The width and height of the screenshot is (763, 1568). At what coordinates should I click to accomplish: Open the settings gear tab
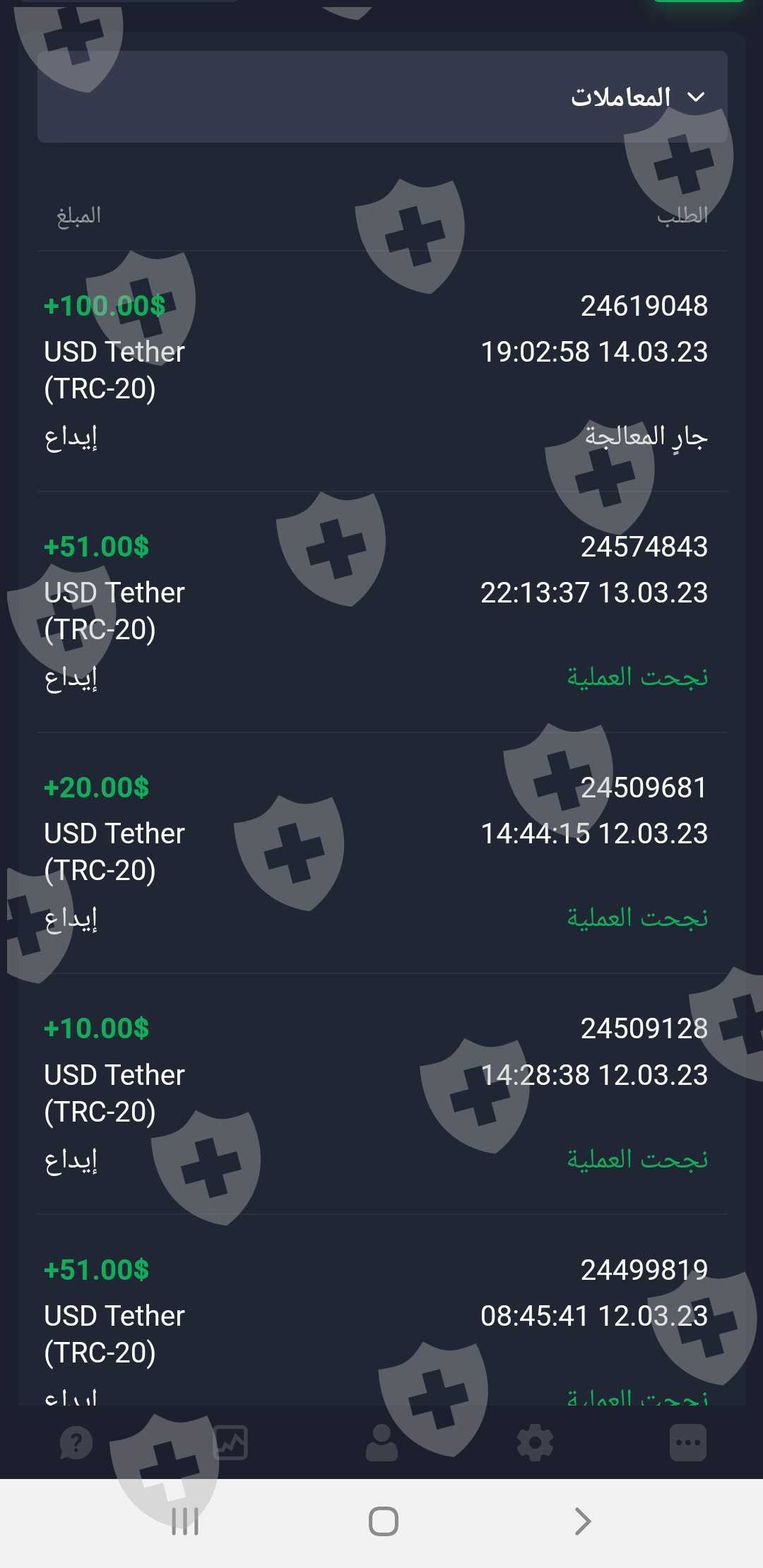[x=535, y=1442]
